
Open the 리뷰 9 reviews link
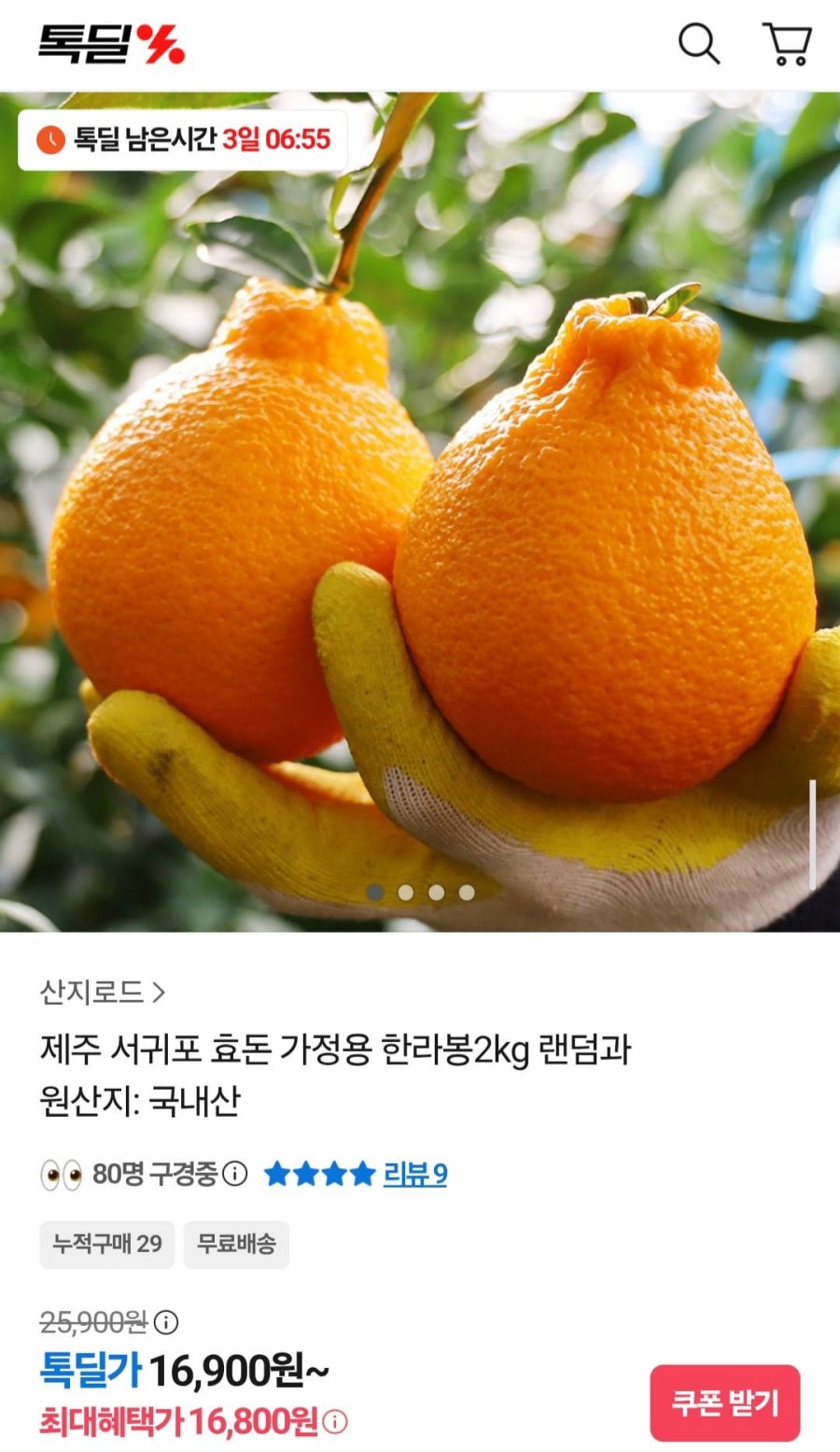(414, 1174)
